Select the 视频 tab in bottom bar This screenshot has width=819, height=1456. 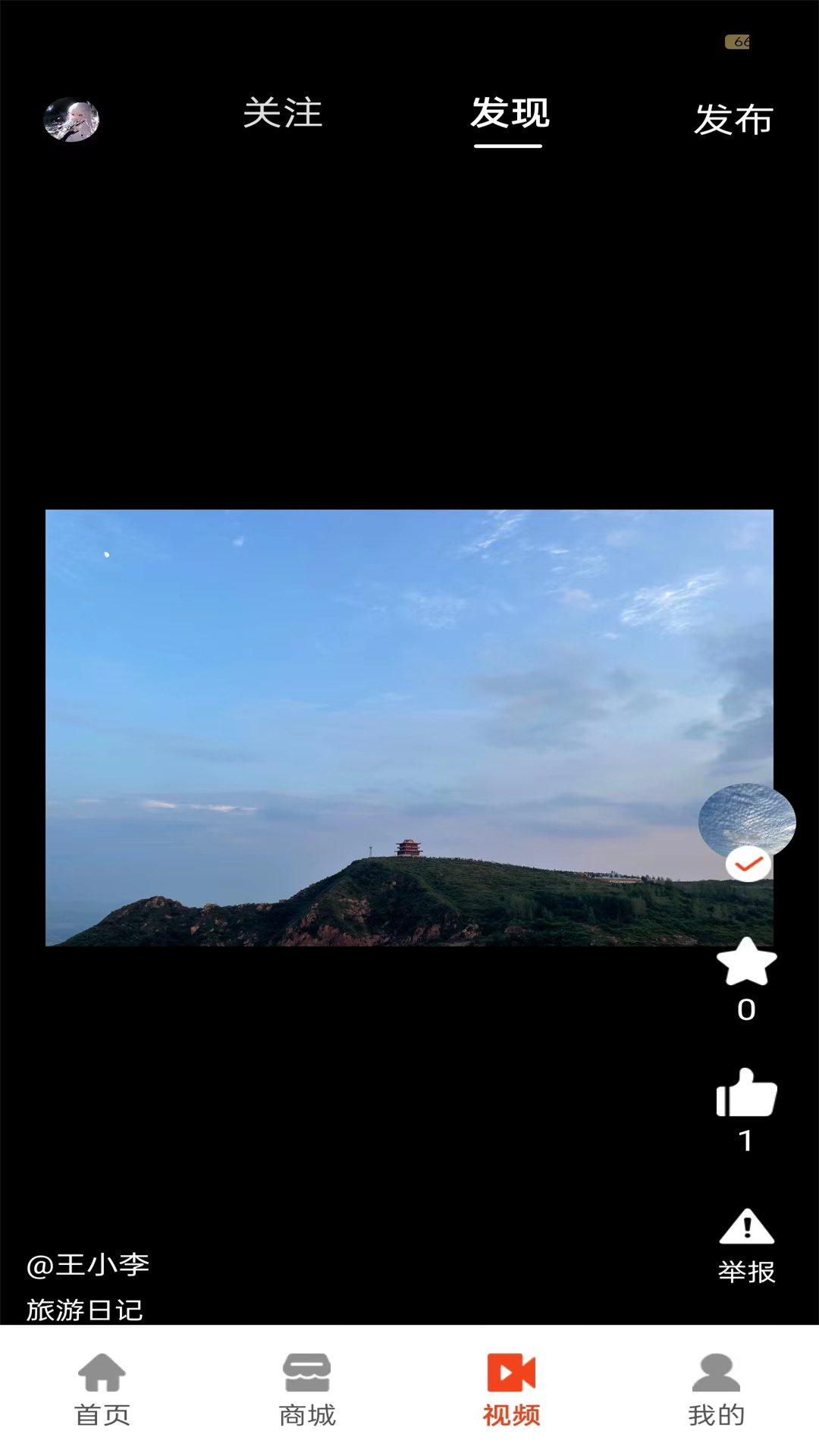pos(512,1390)
